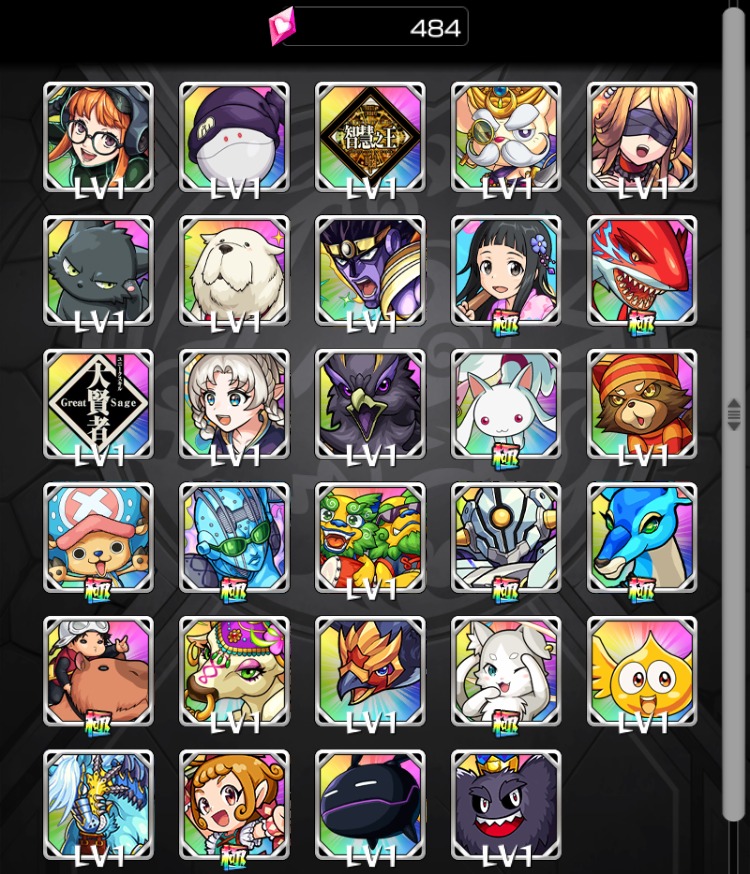This screenshot has width=750, height=874.
Task: Select the orange-haired girl with glasses tile
Action: [98, 137]
